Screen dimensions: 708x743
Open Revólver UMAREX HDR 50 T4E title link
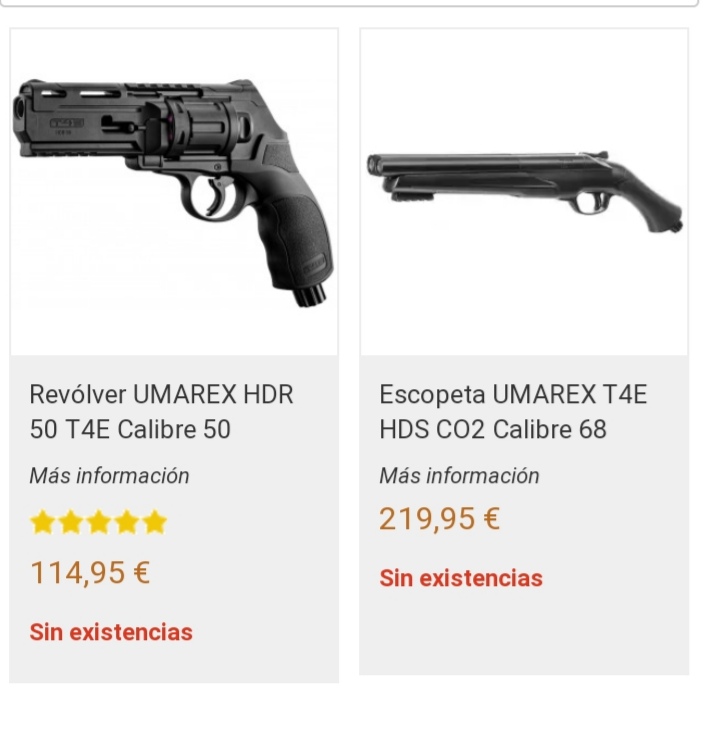[x=161, y=412]
